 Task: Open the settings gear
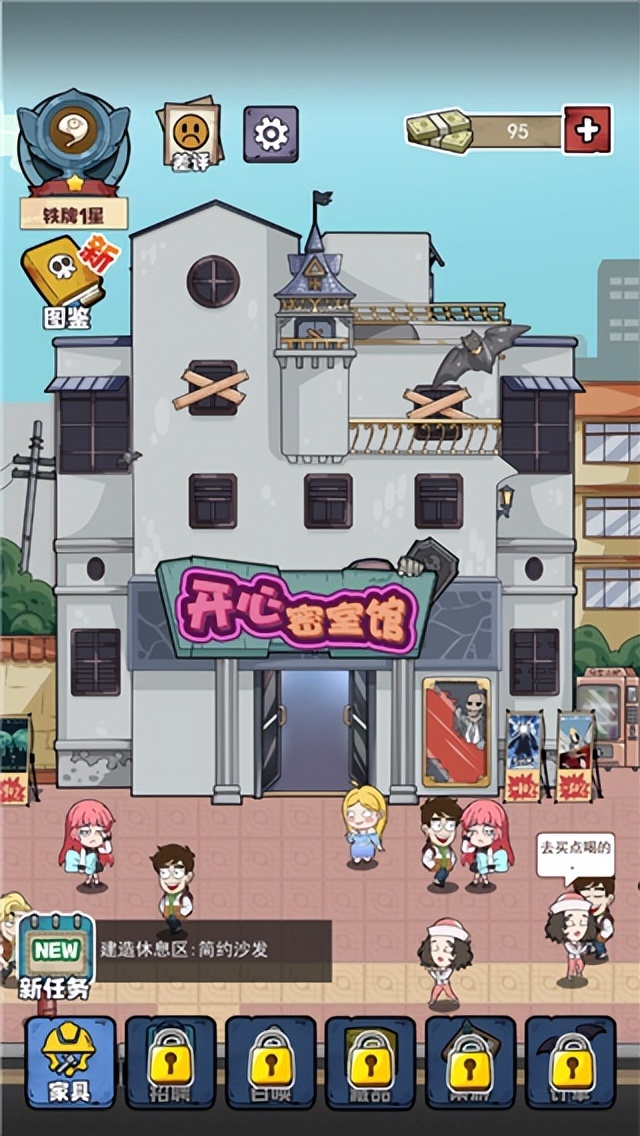point(271,135)
